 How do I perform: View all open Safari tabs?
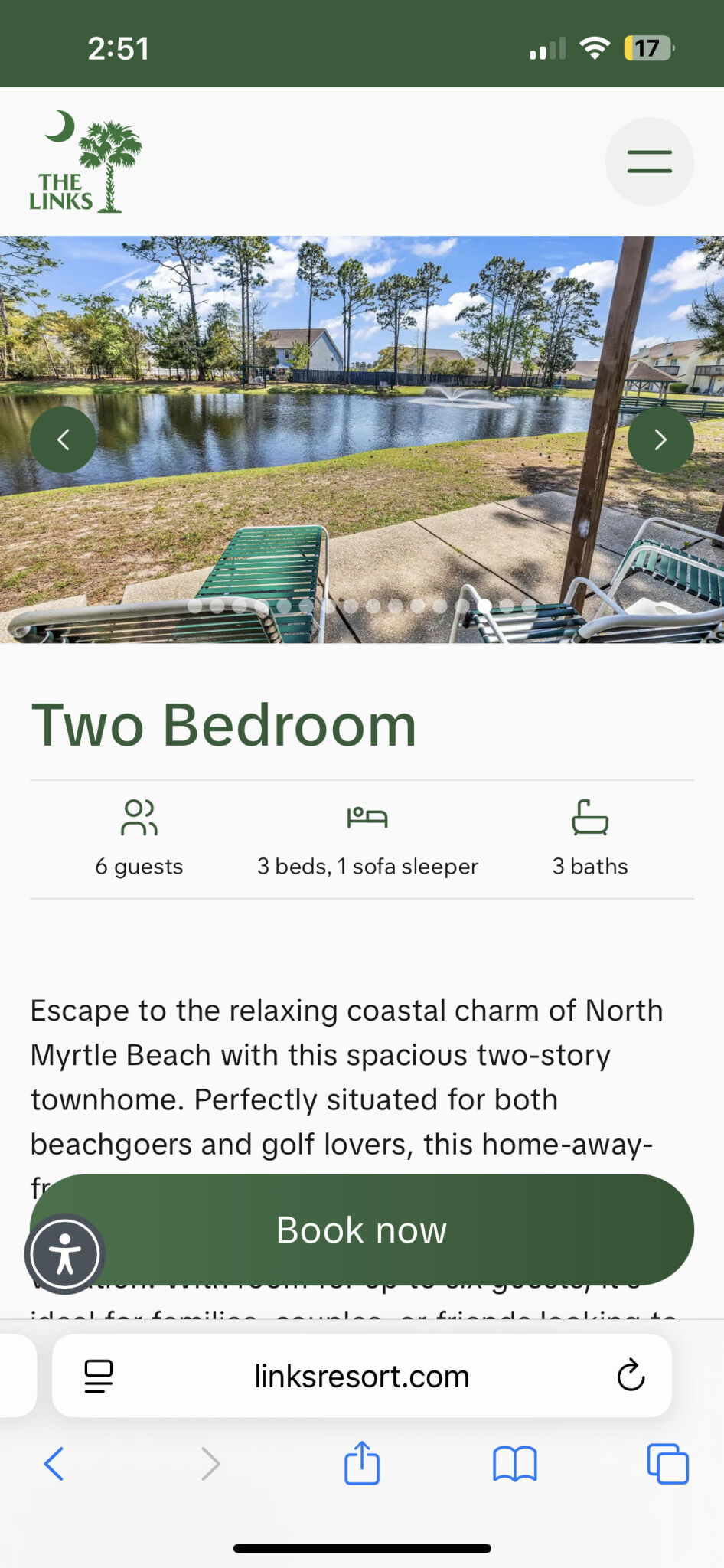[667, 1464]
